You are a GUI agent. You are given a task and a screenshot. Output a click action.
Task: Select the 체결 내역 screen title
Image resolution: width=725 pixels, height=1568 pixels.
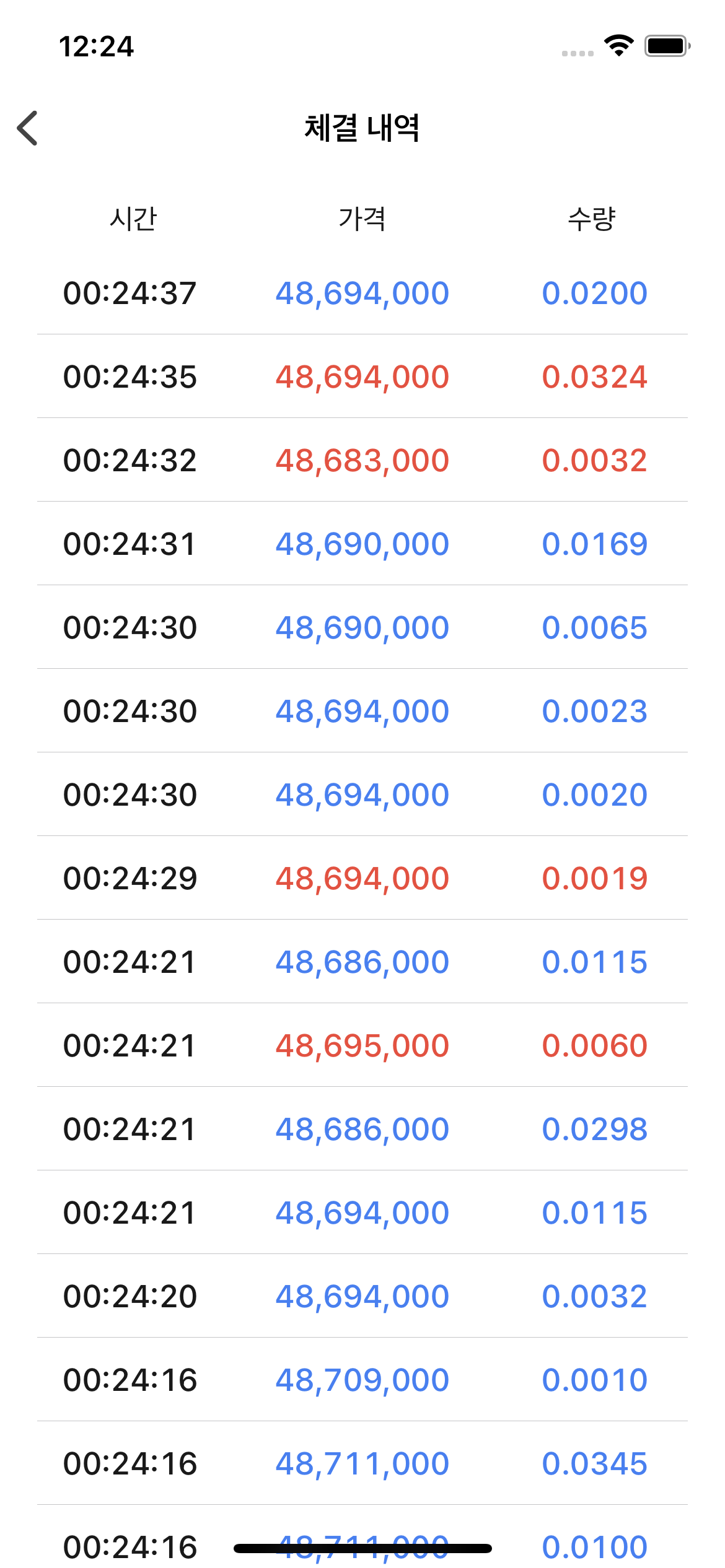click(x=362, y=126)
